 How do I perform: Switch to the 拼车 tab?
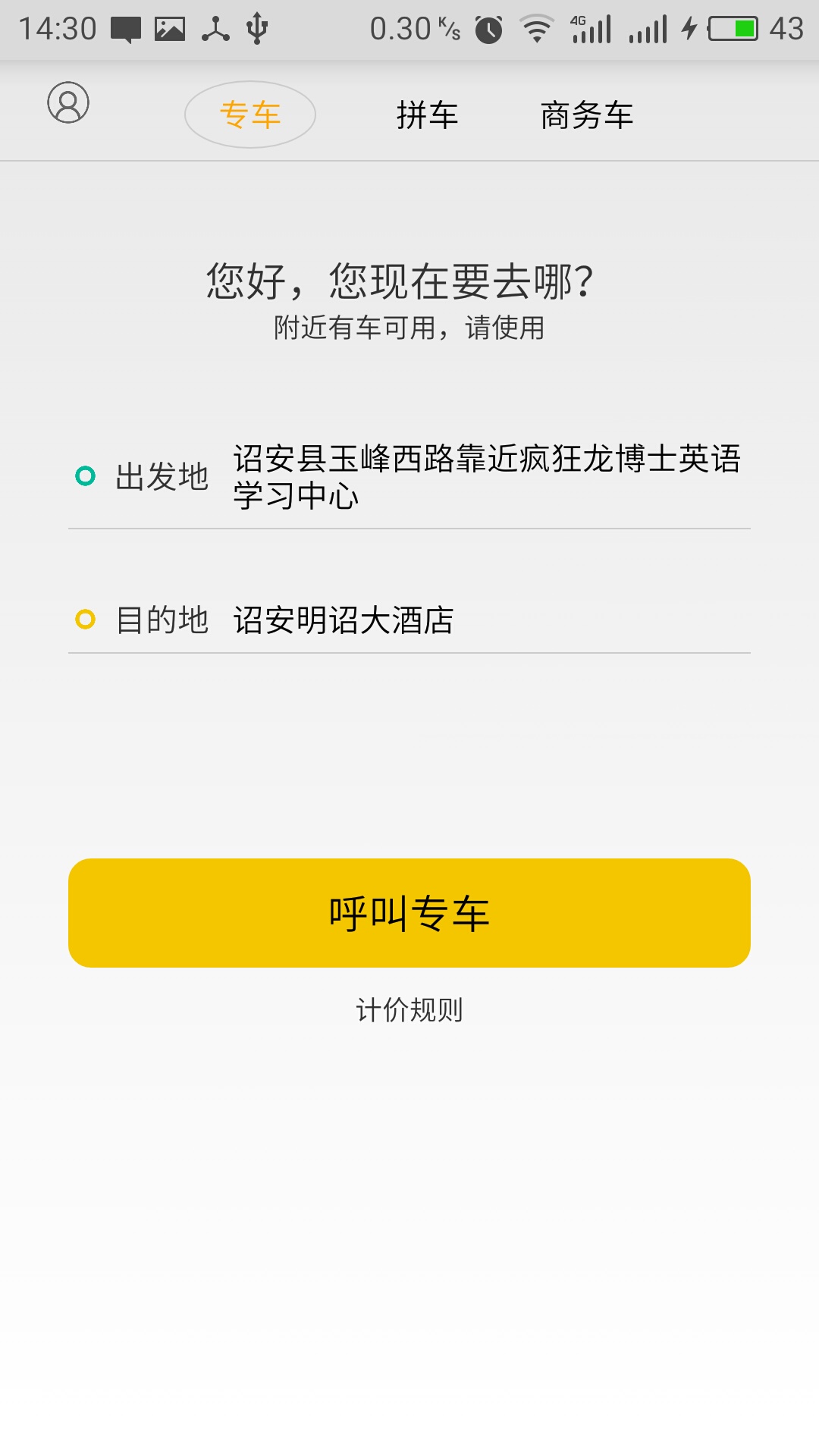[427, 115]
